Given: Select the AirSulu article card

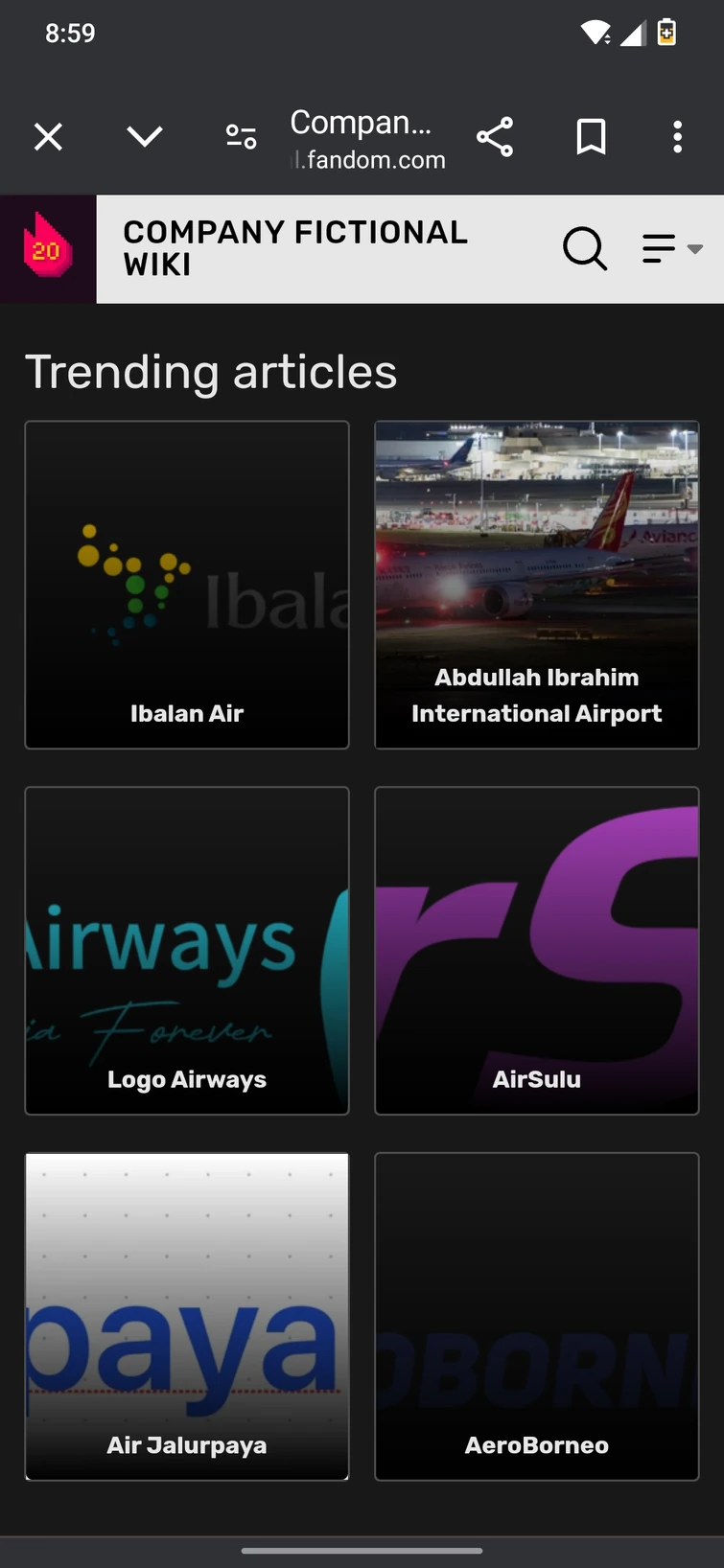Looking at the screenshot, I should click(537, 951).
